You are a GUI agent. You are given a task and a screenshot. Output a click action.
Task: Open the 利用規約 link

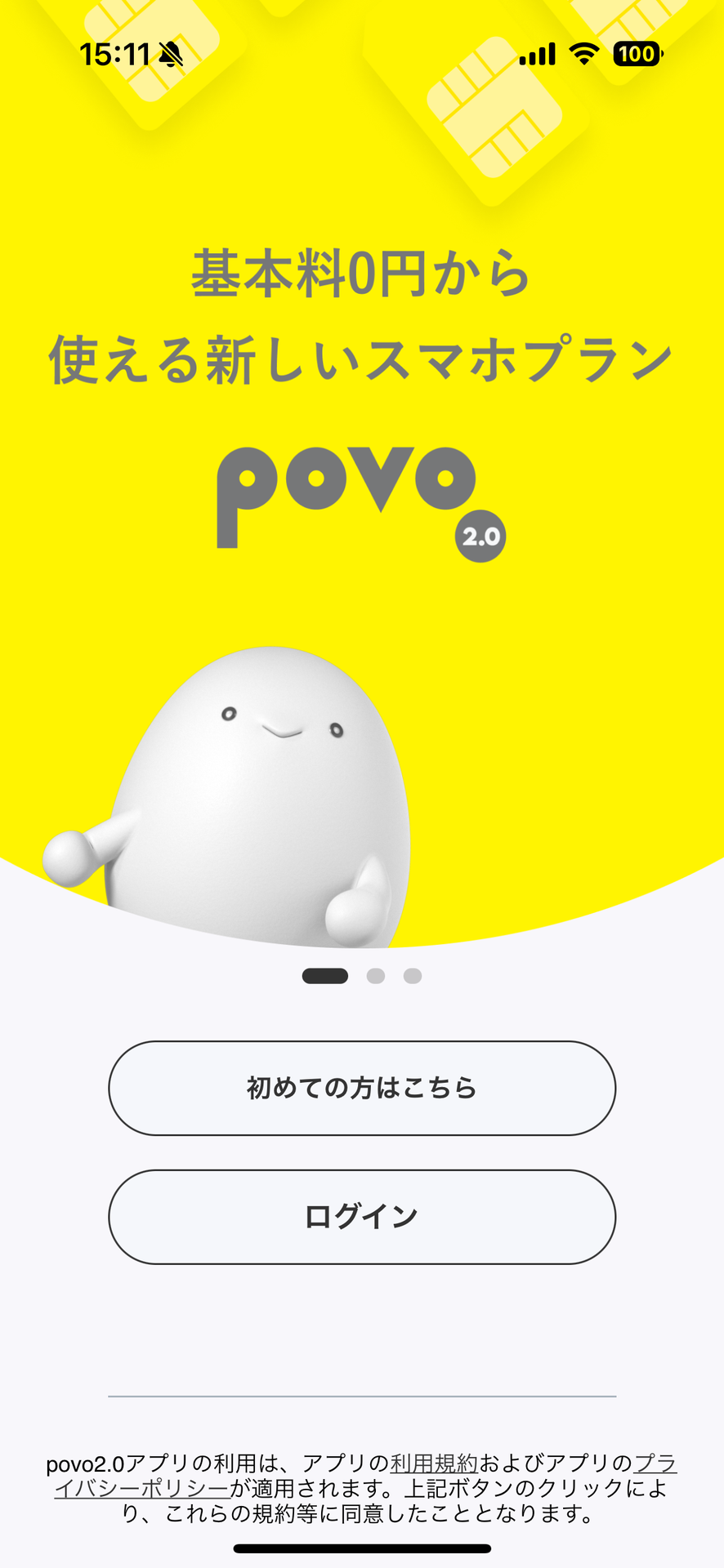434,1463
